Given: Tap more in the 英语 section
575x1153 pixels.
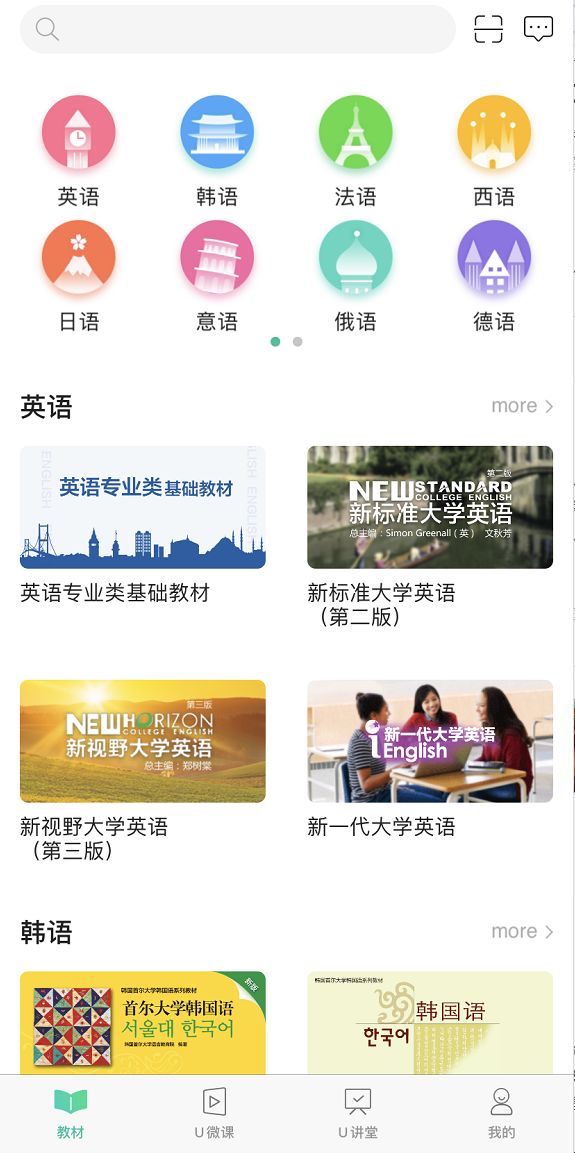Looking at the screenshot, I should [522, 406].
